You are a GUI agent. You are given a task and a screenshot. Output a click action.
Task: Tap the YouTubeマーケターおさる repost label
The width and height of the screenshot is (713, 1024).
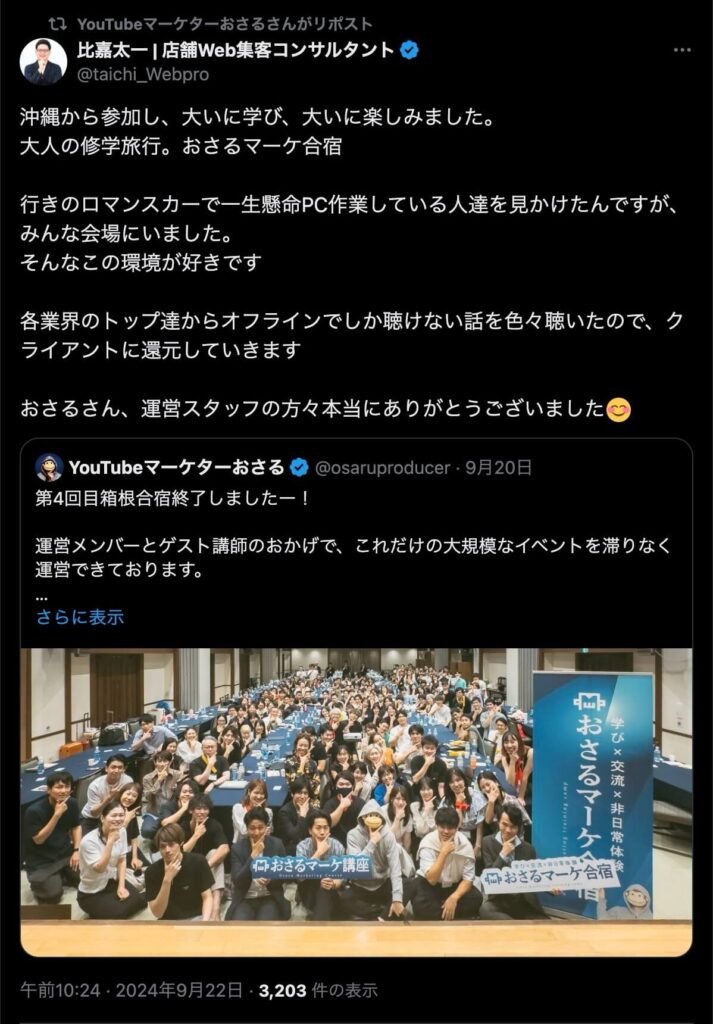pyautogui.click(x=224, y=23)
